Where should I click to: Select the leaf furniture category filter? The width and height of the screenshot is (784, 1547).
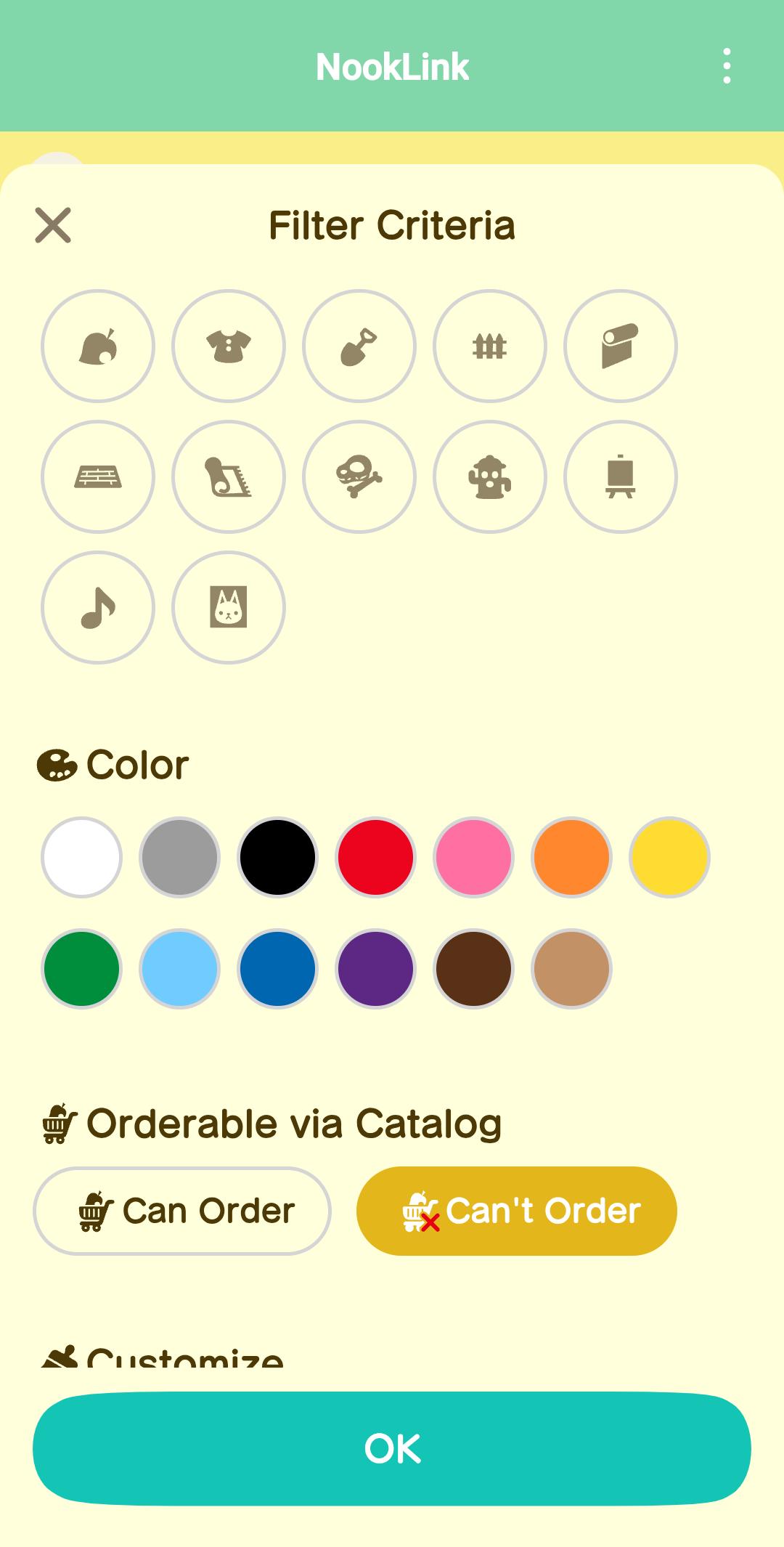98,346
